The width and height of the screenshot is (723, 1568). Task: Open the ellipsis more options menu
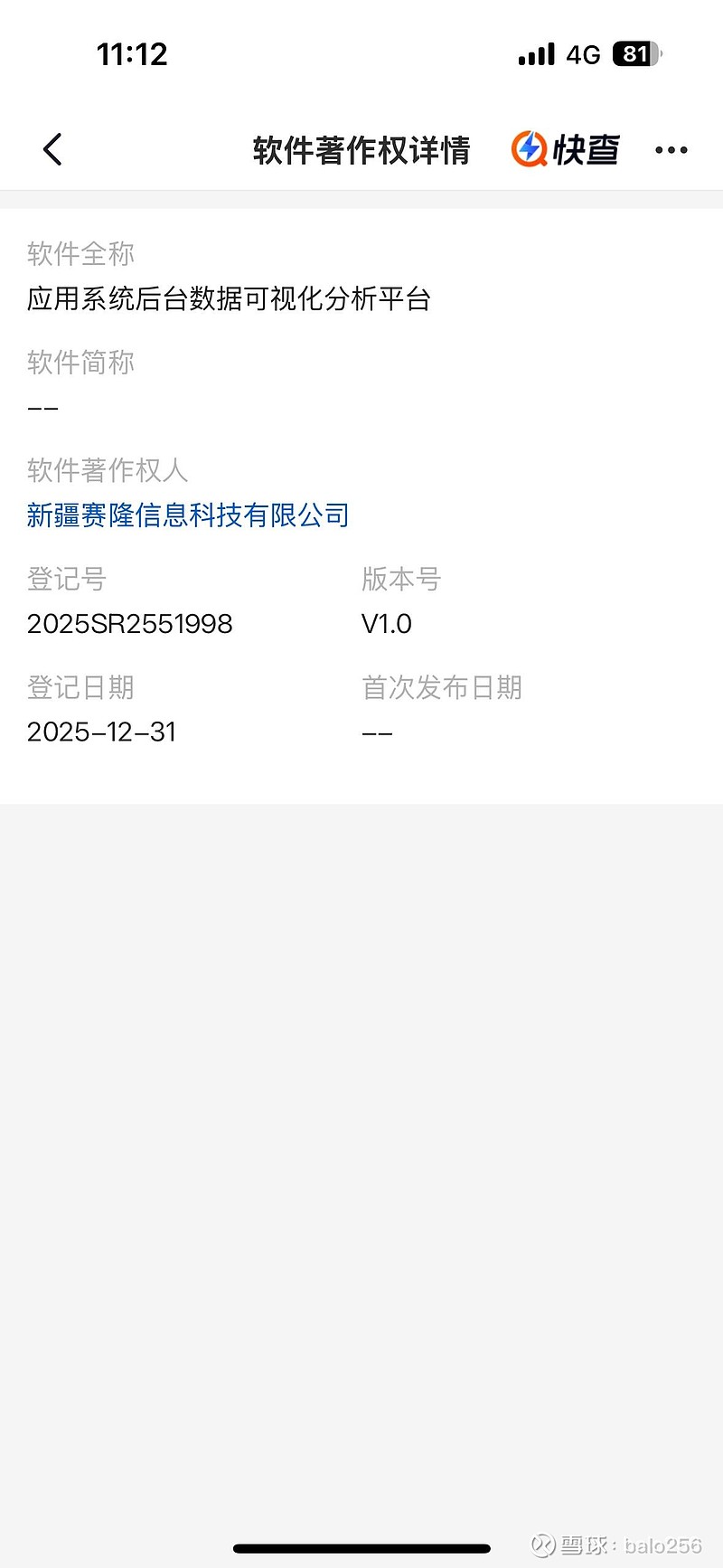[671, 149]
